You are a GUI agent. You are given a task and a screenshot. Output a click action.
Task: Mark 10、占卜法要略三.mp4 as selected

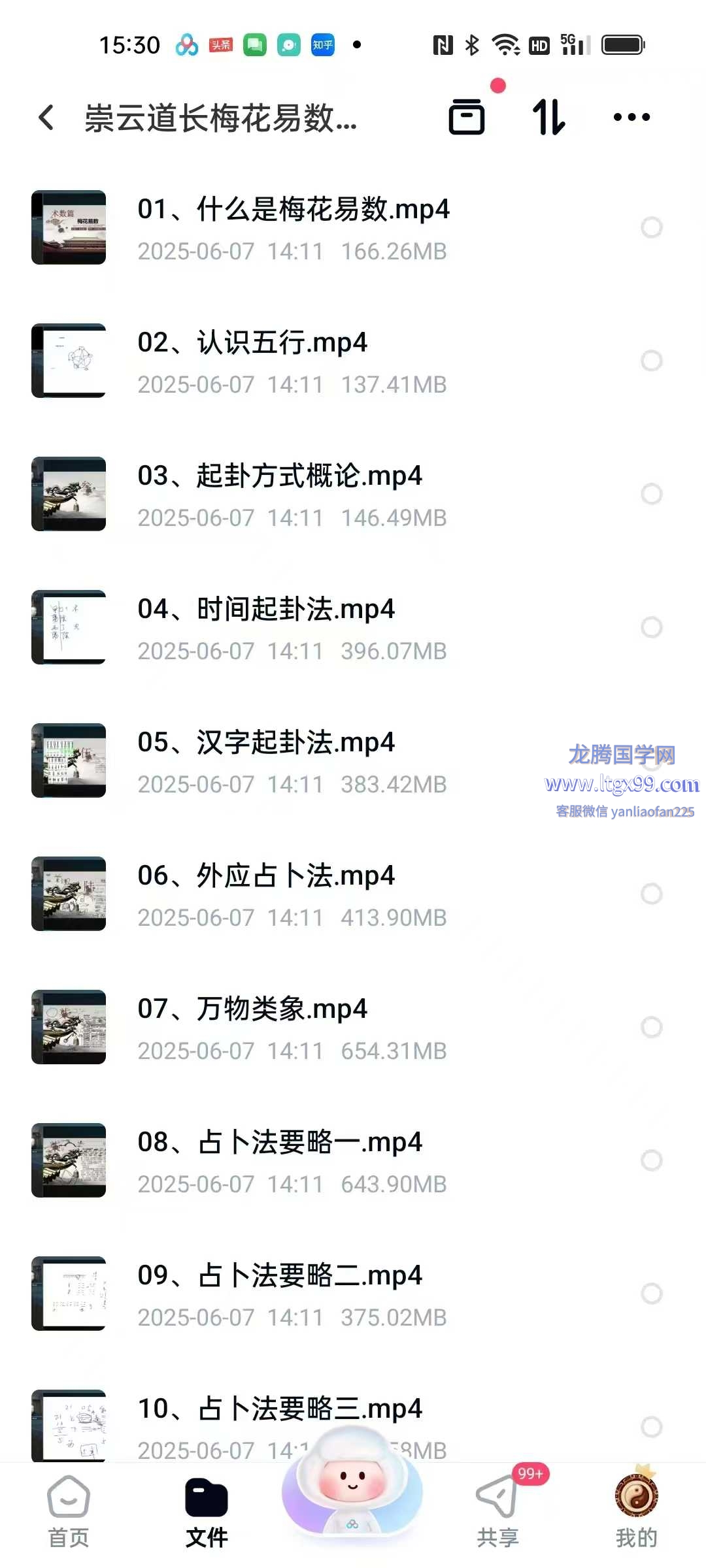click(x=651, y=1427)
